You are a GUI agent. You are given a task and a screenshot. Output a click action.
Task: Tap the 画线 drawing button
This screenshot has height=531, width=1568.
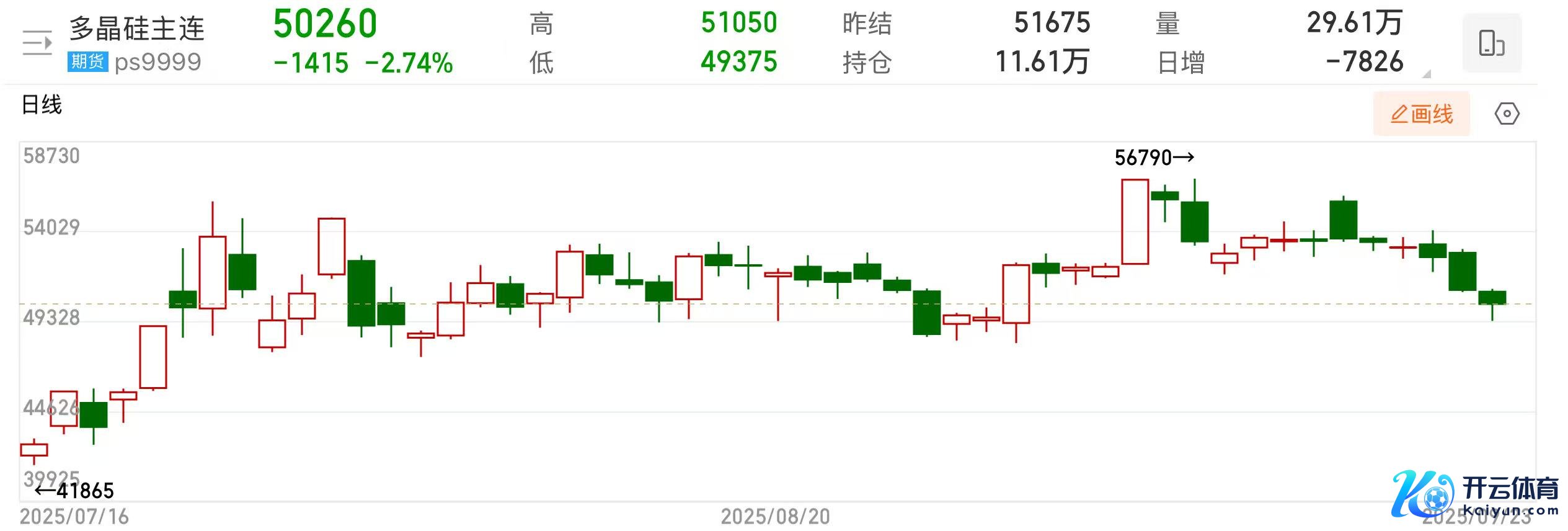pyautogui.click(x=1421, y=114)
